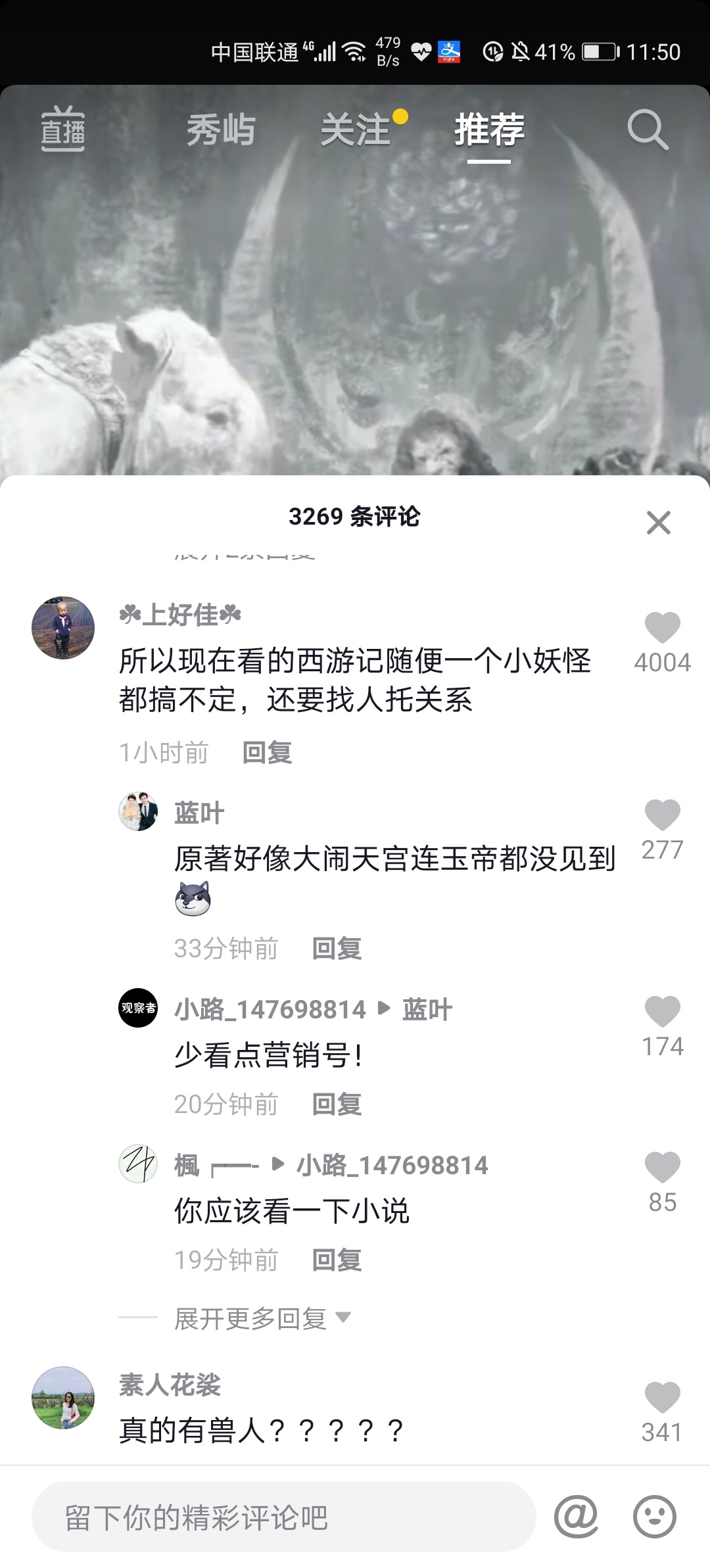Screen dimensions: 710x1568
Task: Like 蓝叶's reply
Action: tap(662, 815)
